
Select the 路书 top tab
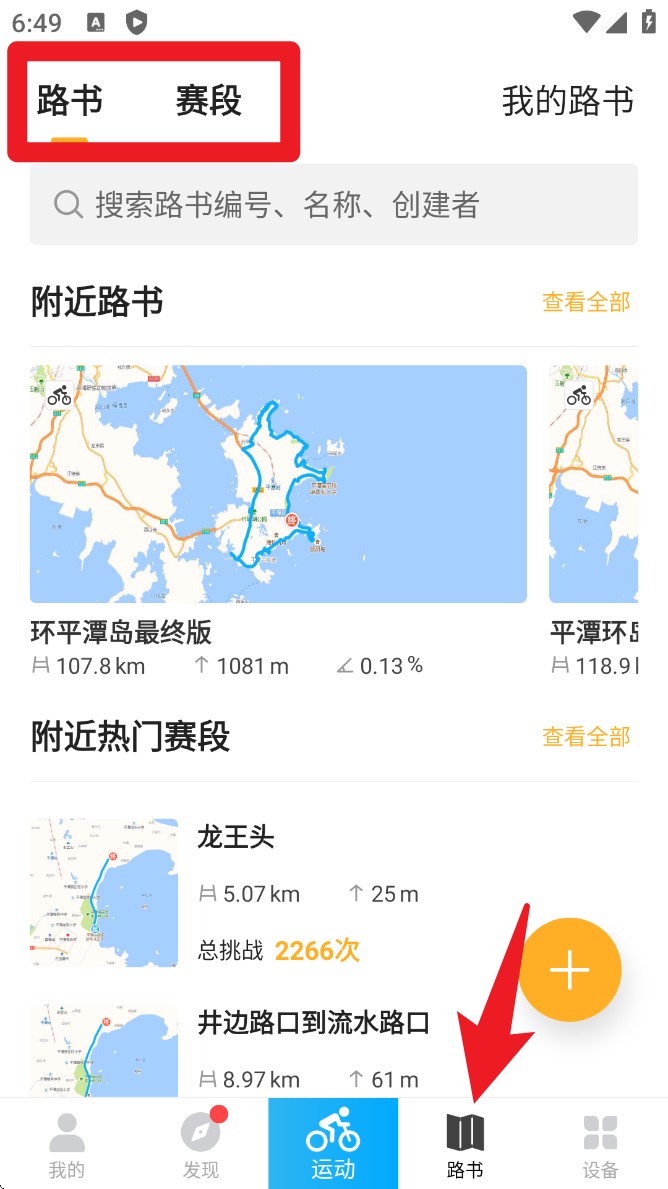pos(70,101)
